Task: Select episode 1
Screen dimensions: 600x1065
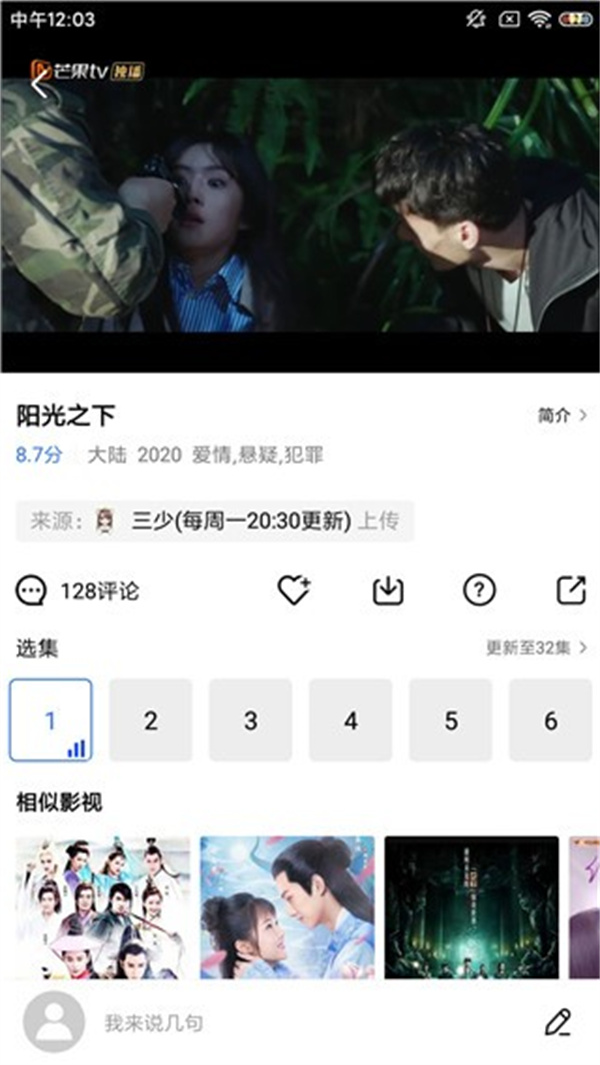Action: tap(51, 720)
